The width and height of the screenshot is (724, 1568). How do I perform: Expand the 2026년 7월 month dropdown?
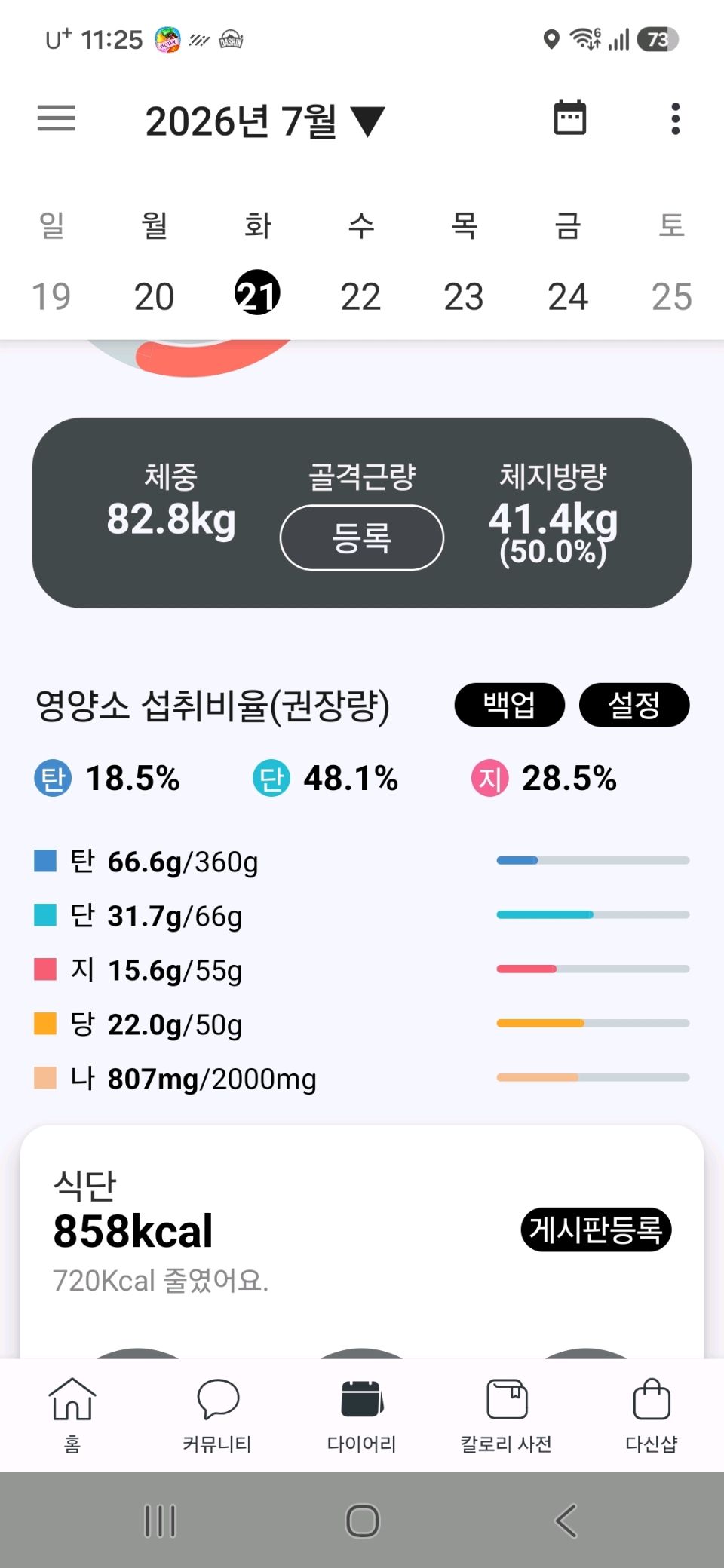(x=265, y=121)
